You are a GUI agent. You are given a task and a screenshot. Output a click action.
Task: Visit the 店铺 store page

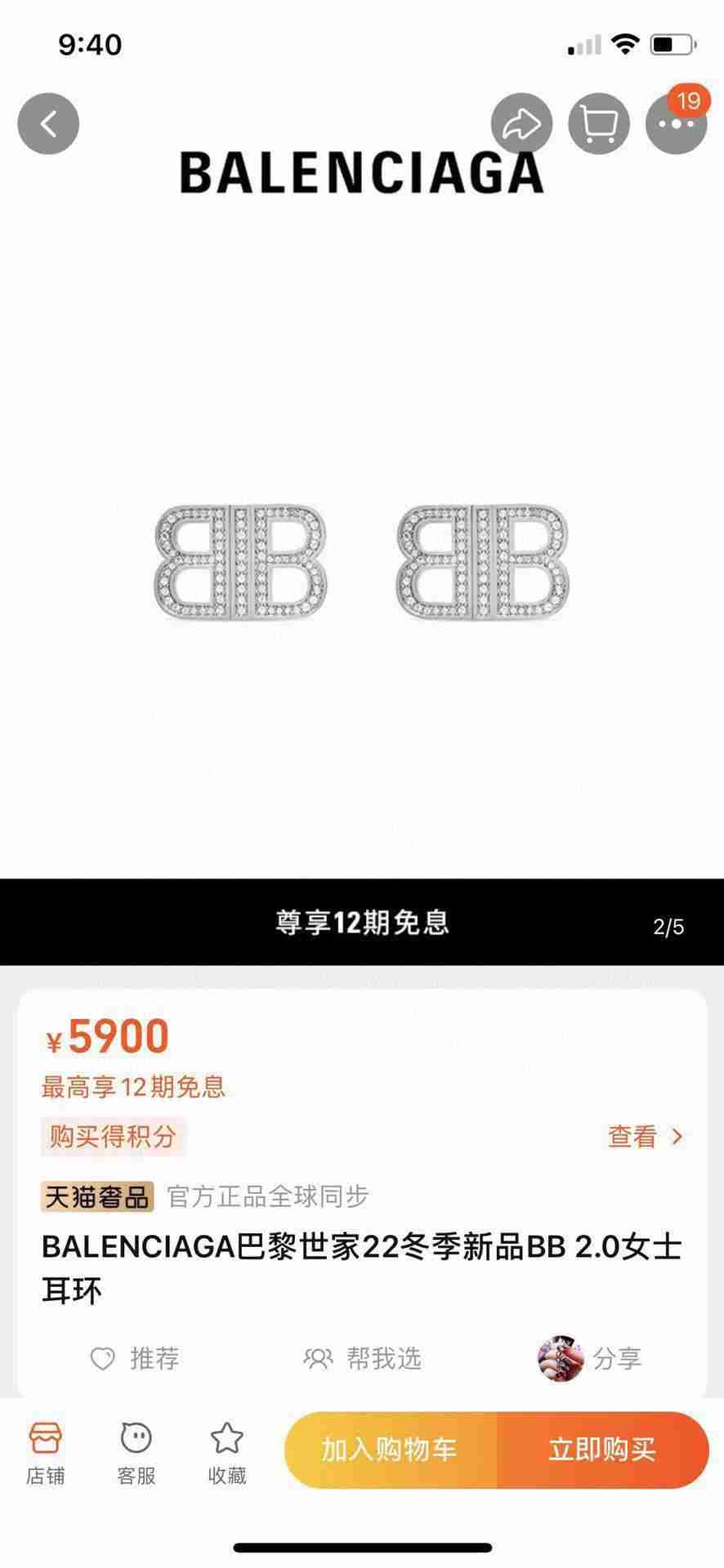click(45, 1453)
